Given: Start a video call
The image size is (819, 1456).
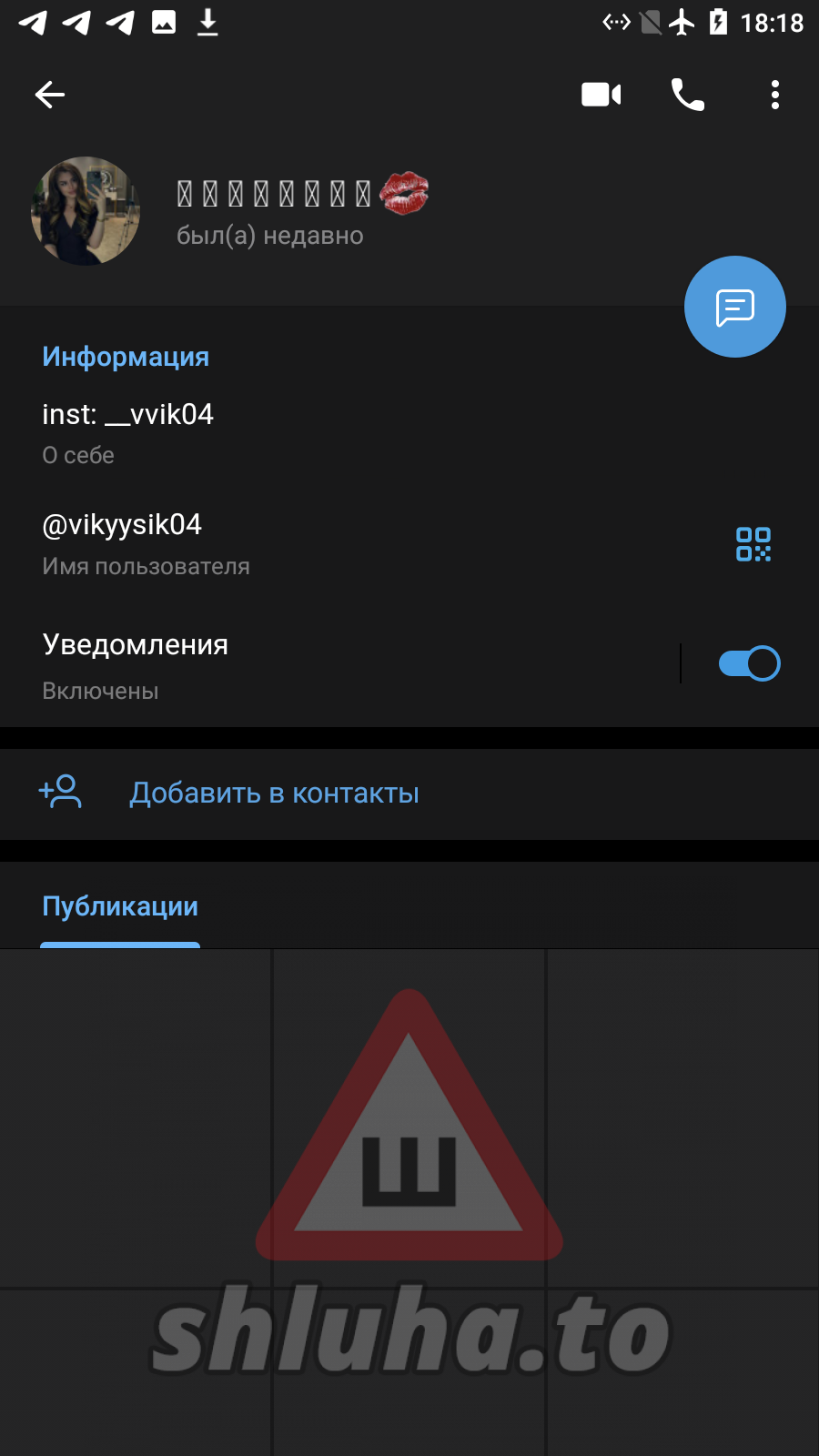Looking at the screenshot, I should [x=601, y=95].
